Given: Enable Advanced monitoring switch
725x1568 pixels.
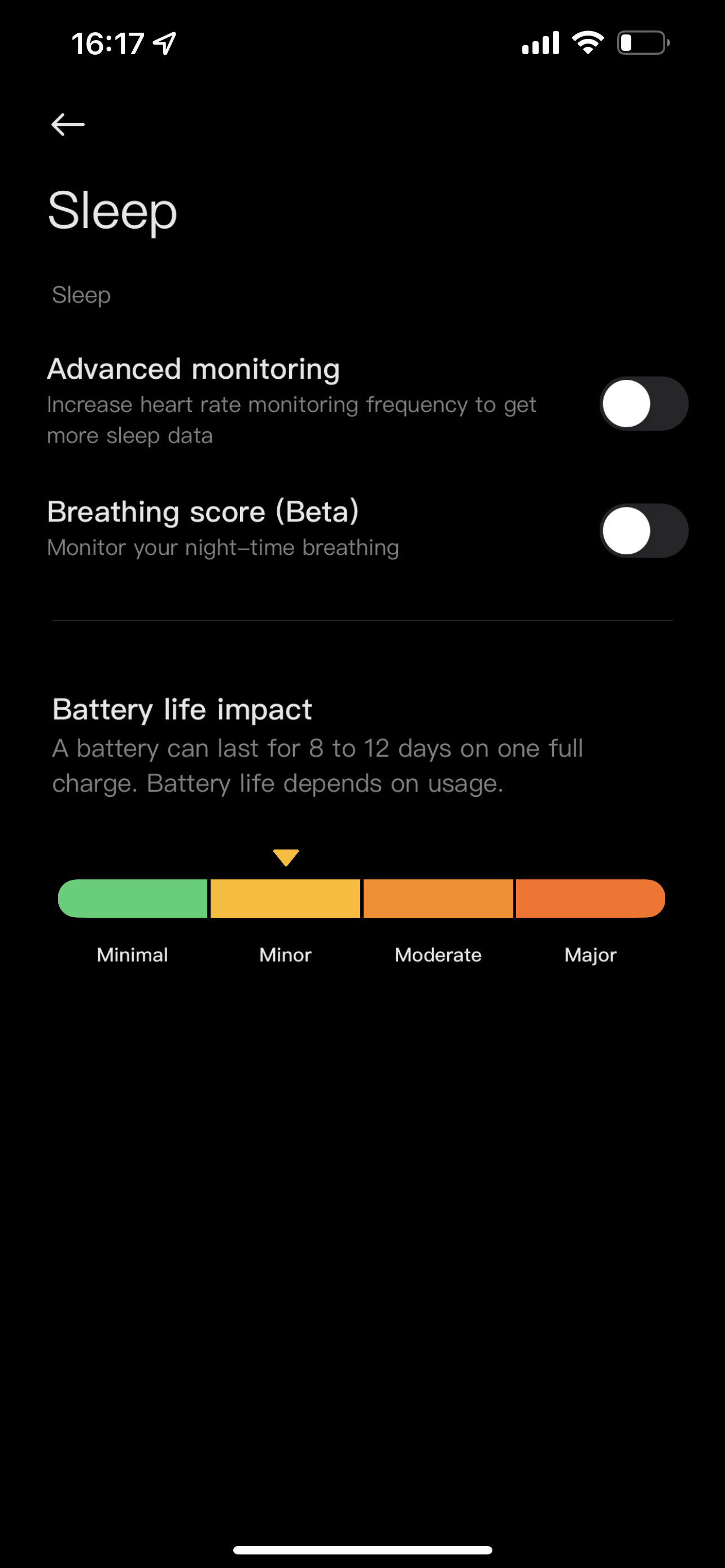Looking at the screenshot, I should (644, 404).
